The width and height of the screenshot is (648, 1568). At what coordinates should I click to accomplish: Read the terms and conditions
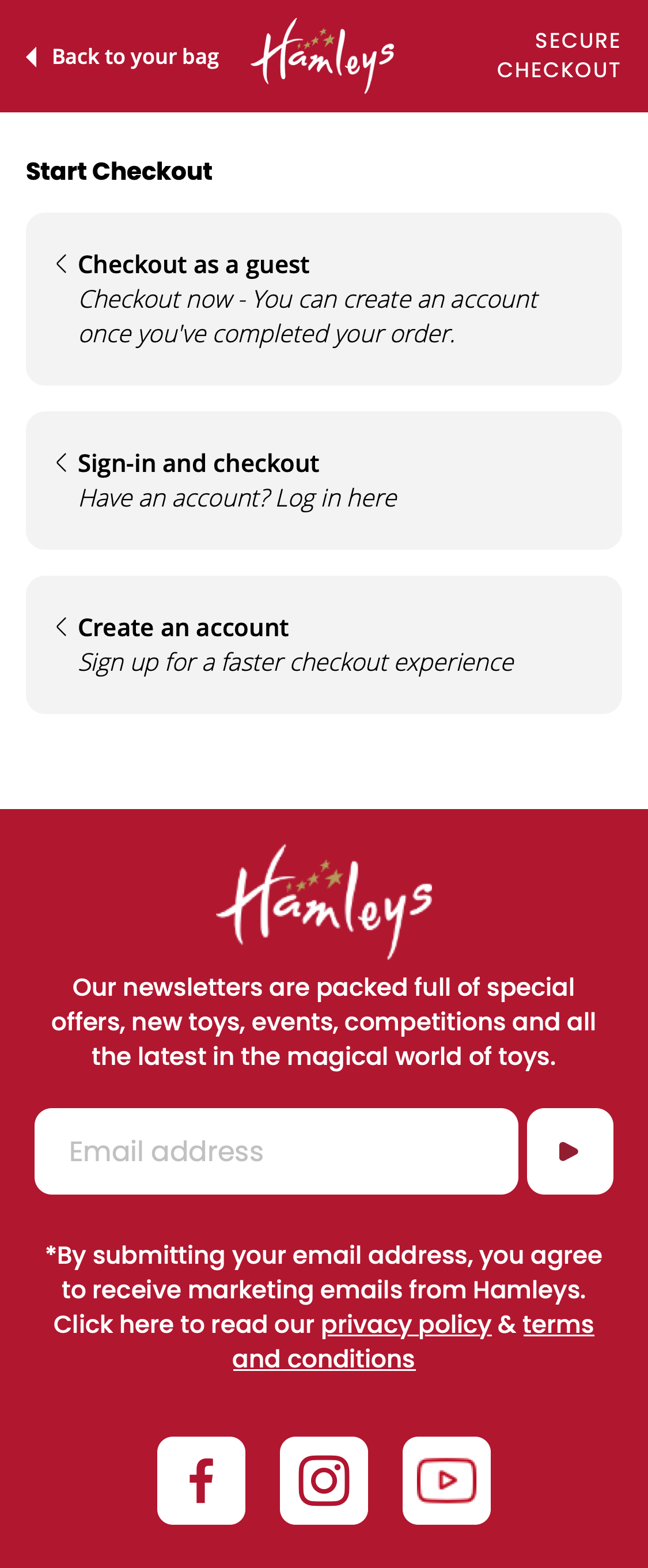324,1359
